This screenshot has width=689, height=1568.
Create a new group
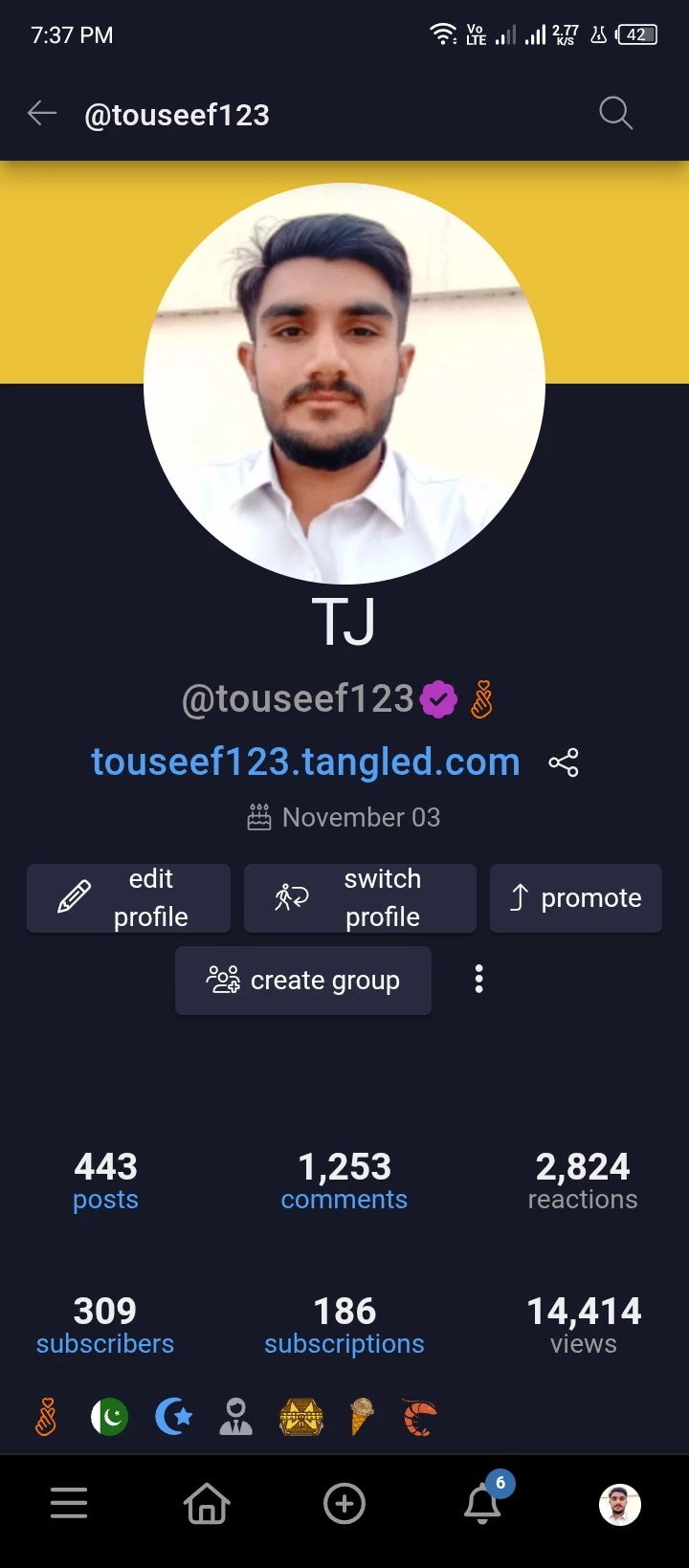pos(302,980)
